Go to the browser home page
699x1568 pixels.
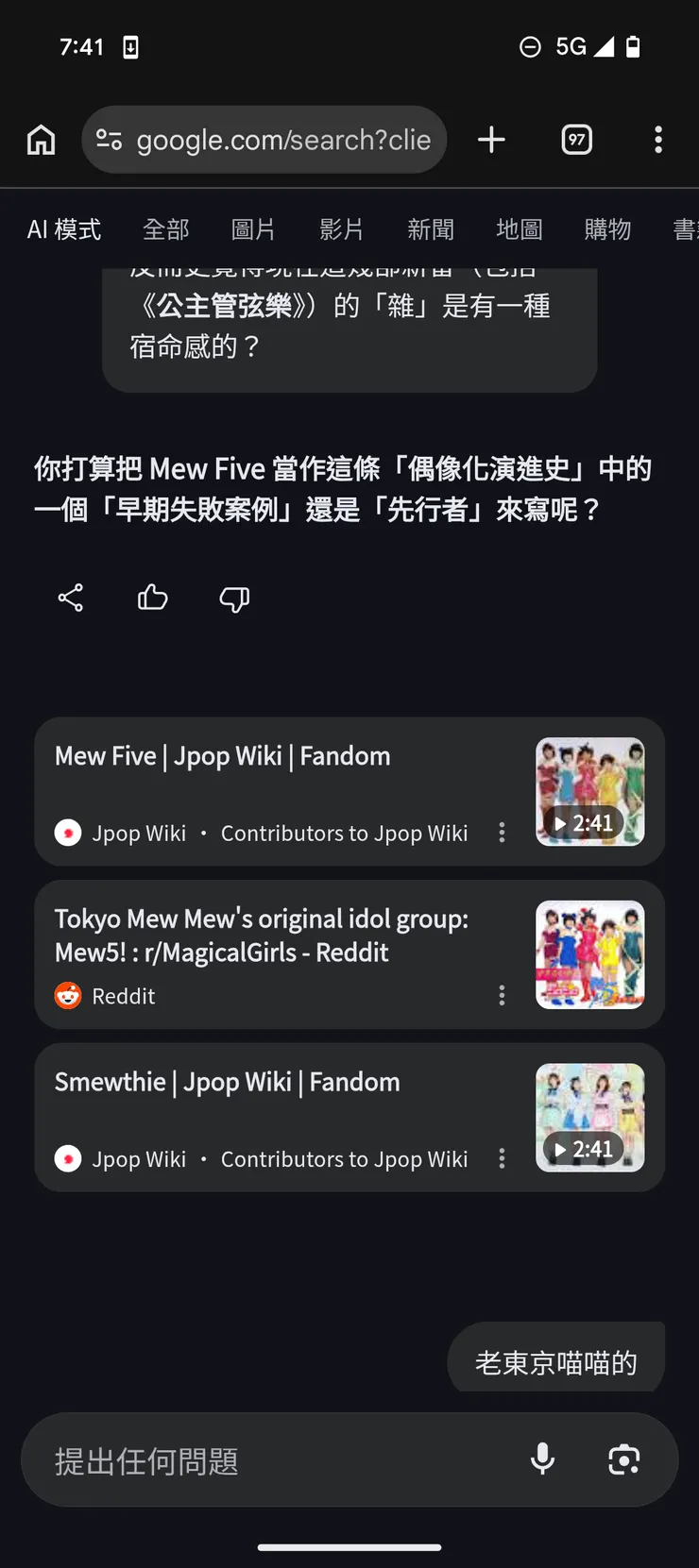(x=41, y=140)
